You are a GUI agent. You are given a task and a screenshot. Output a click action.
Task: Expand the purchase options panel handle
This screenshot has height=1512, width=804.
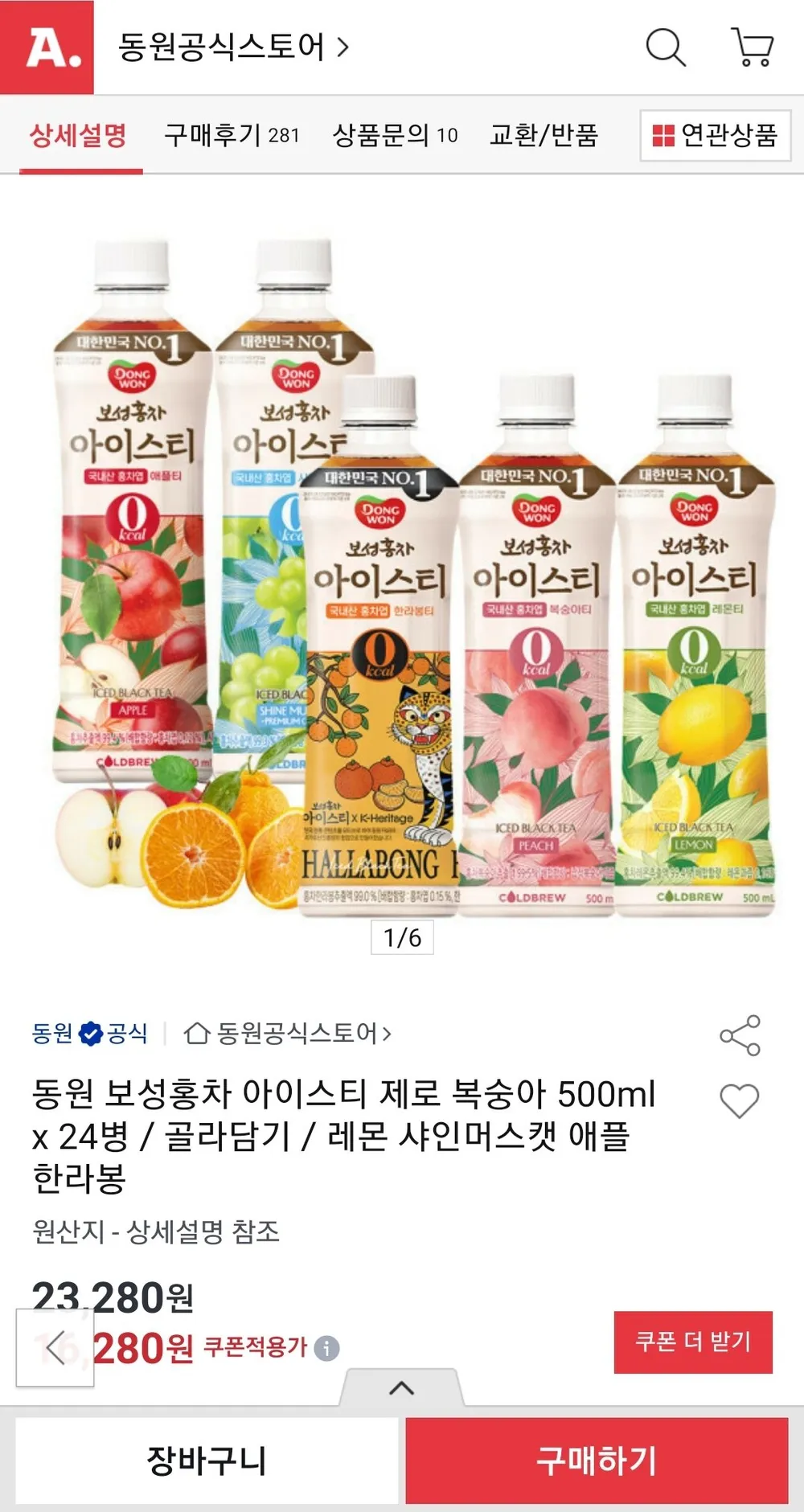coord(401,1387)
